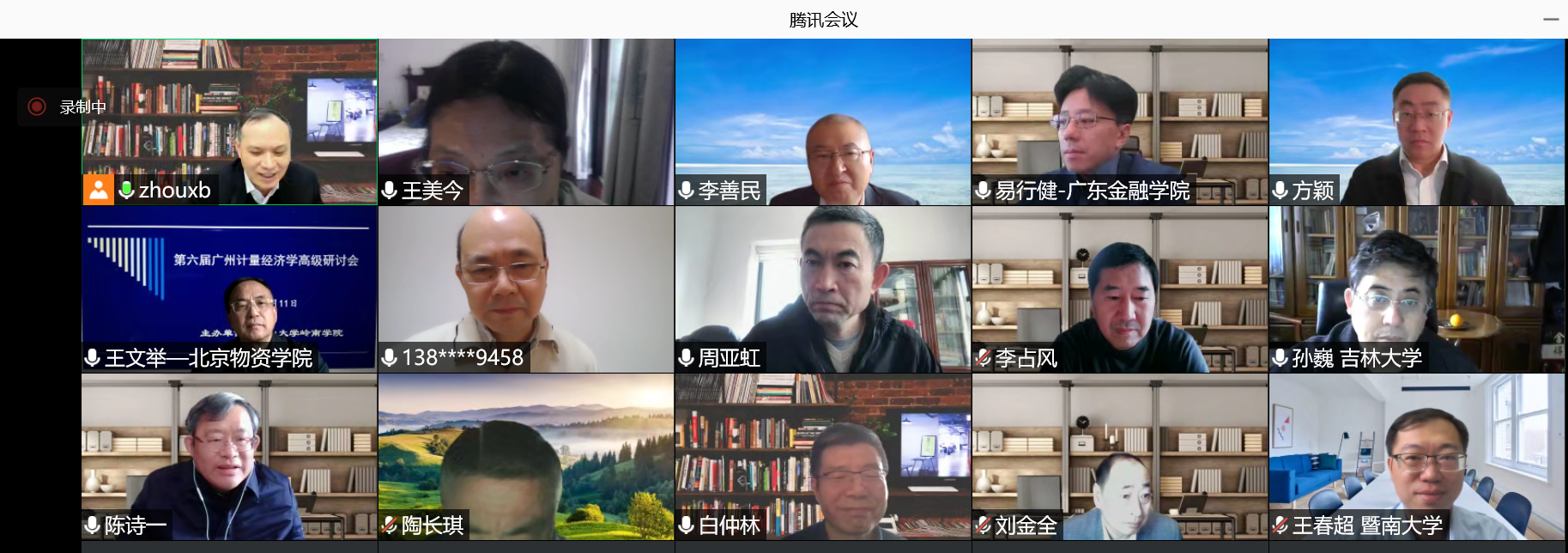Image resolution: width=1568 pixels, height=553 pixels.
Task: Tap 易行健-广东金融学院 video tile
Action: [1120, 121]
